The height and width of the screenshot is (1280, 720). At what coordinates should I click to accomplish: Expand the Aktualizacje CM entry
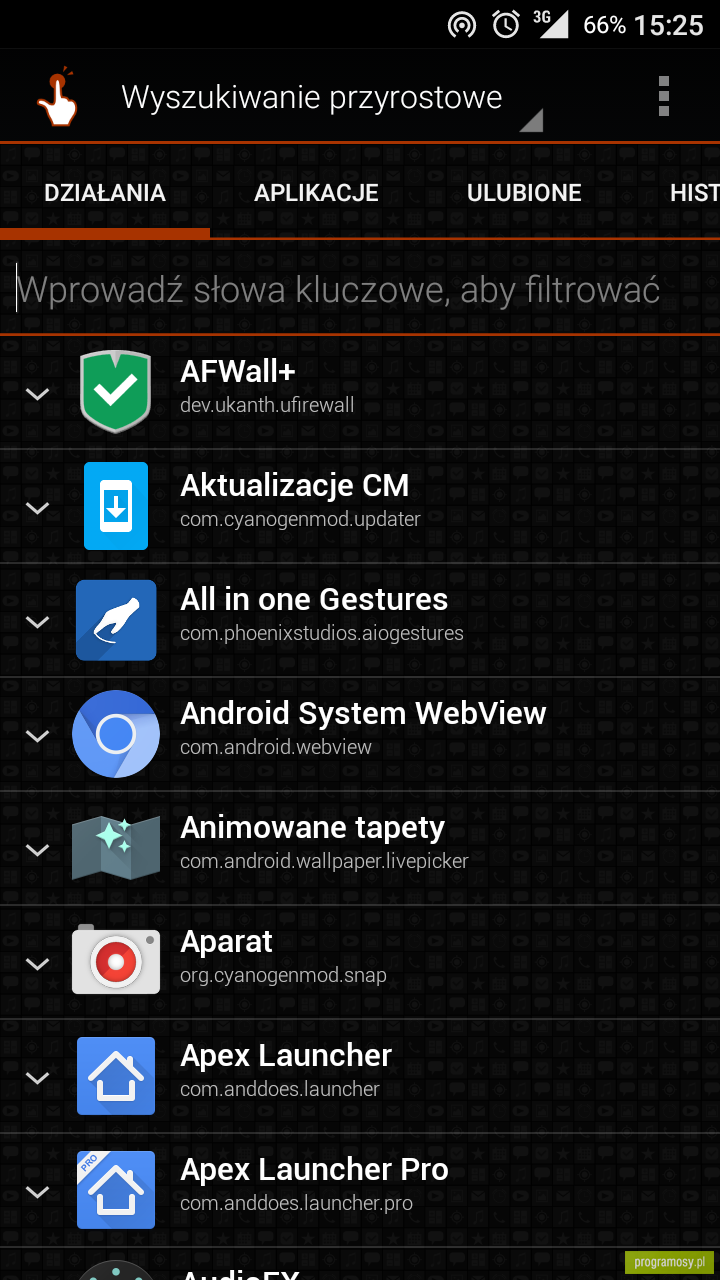point(37,508)
